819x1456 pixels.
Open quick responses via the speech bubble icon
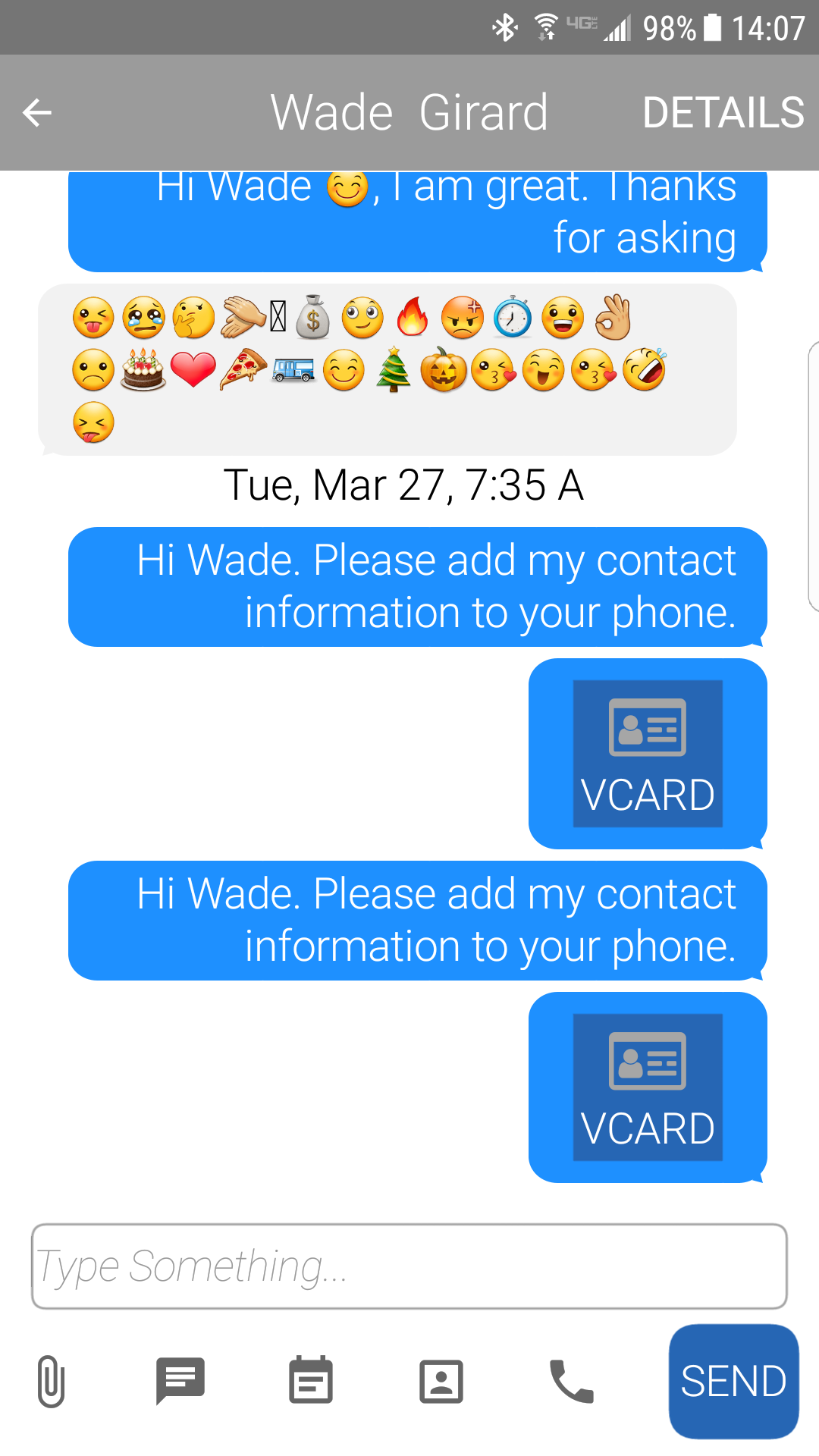179,1380
